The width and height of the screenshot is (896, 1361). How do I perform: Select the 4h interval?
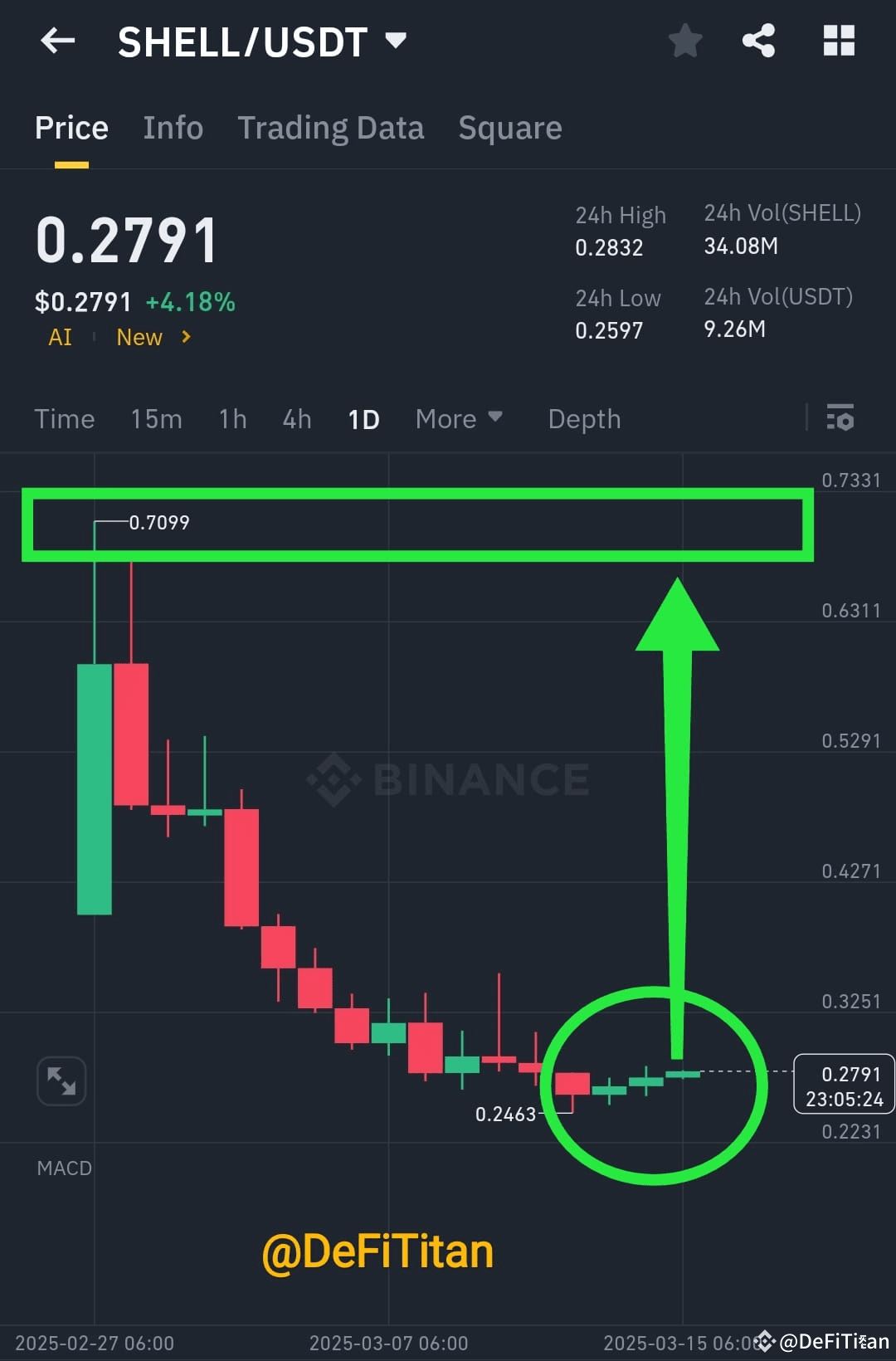(296, 419)
